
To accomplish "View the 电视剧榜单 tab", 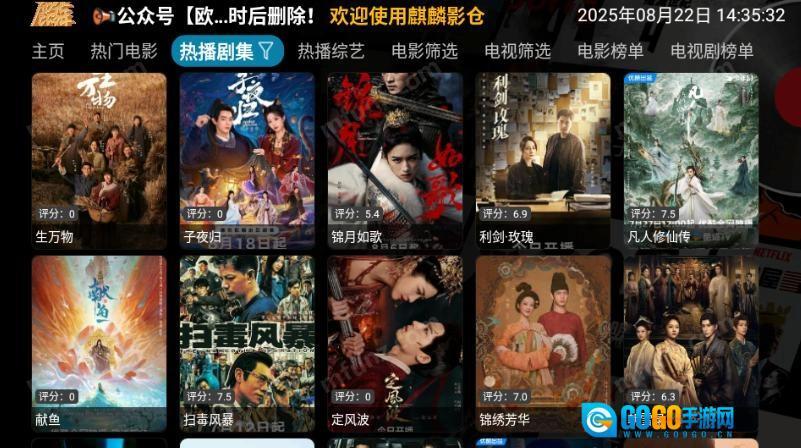I will [712, 51].
